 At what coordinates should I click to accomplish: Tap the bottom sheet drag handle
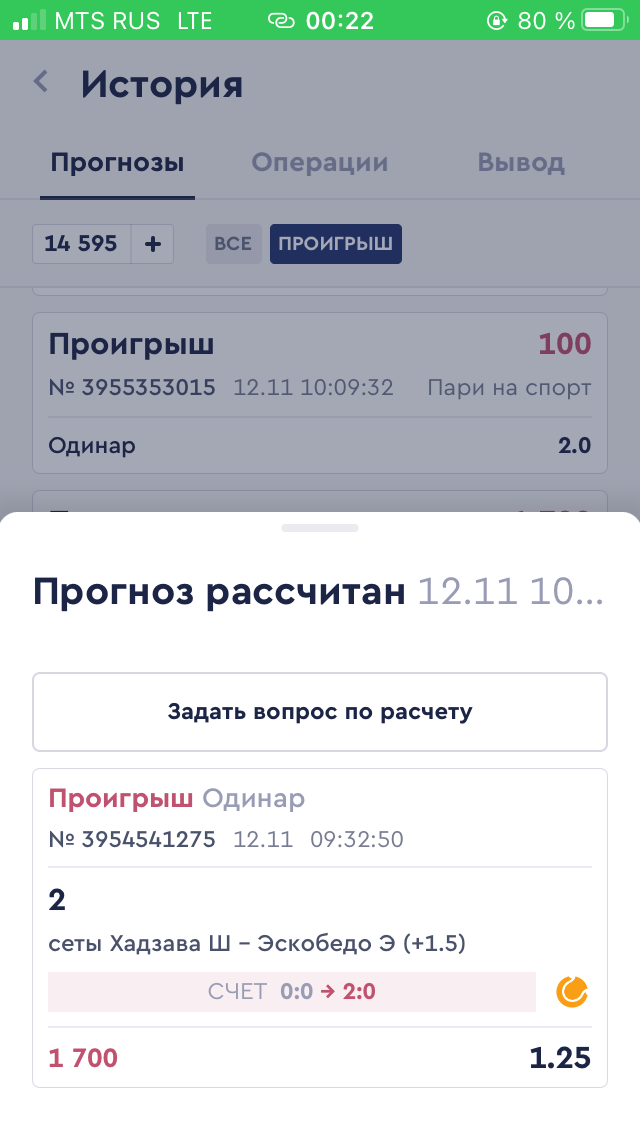[320, 528]
